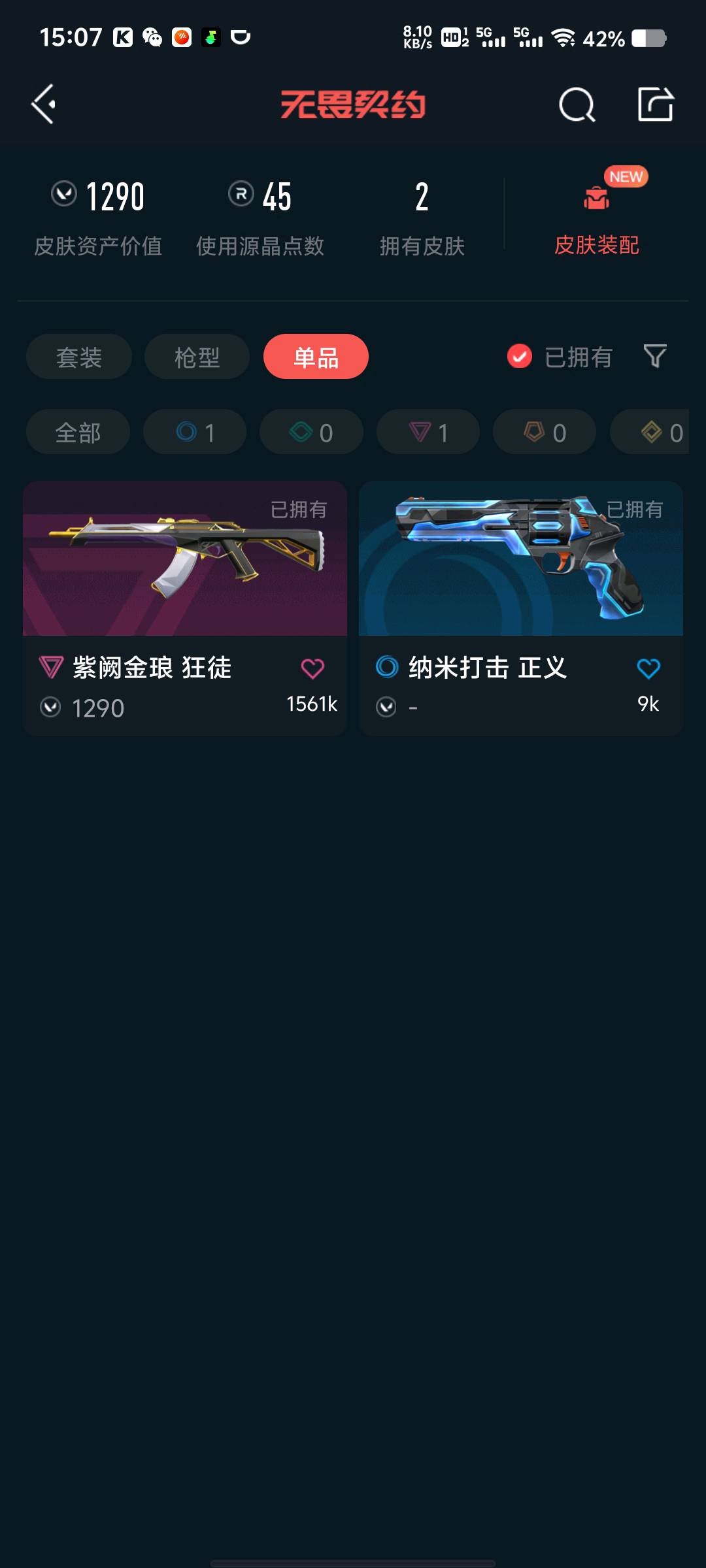Filter by green diamond rarity chip
The width and height of the screenshot is (706, 1568).
click(311, 432)
